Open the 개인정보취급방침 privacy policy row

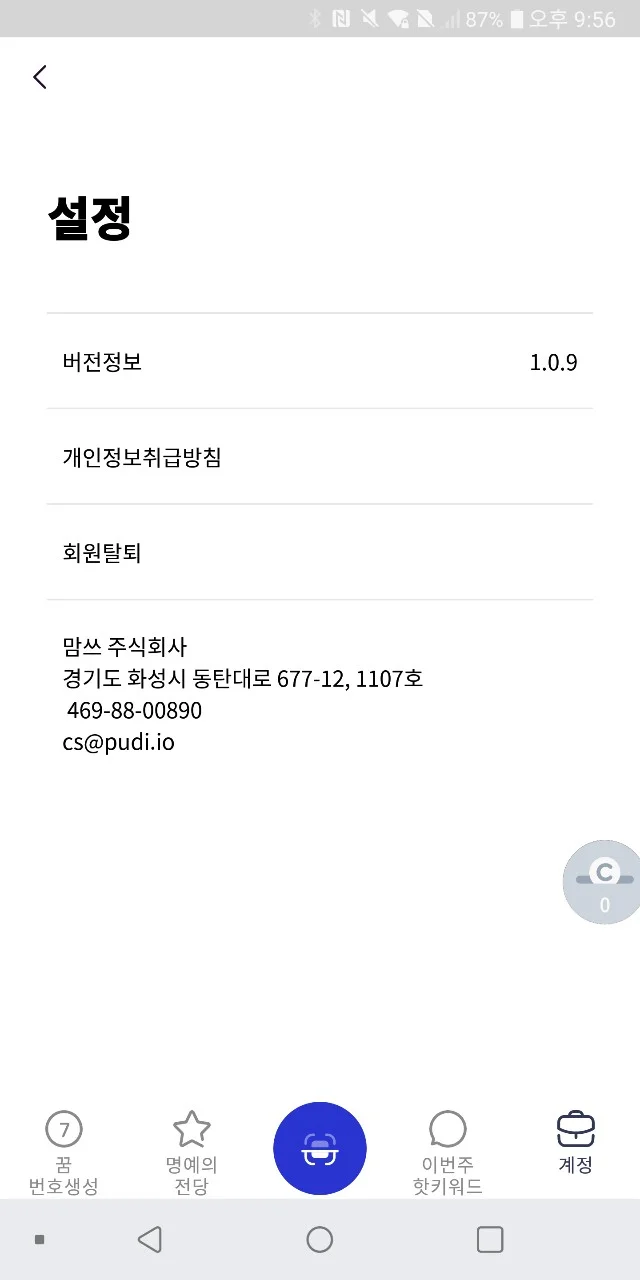[319, 457]
